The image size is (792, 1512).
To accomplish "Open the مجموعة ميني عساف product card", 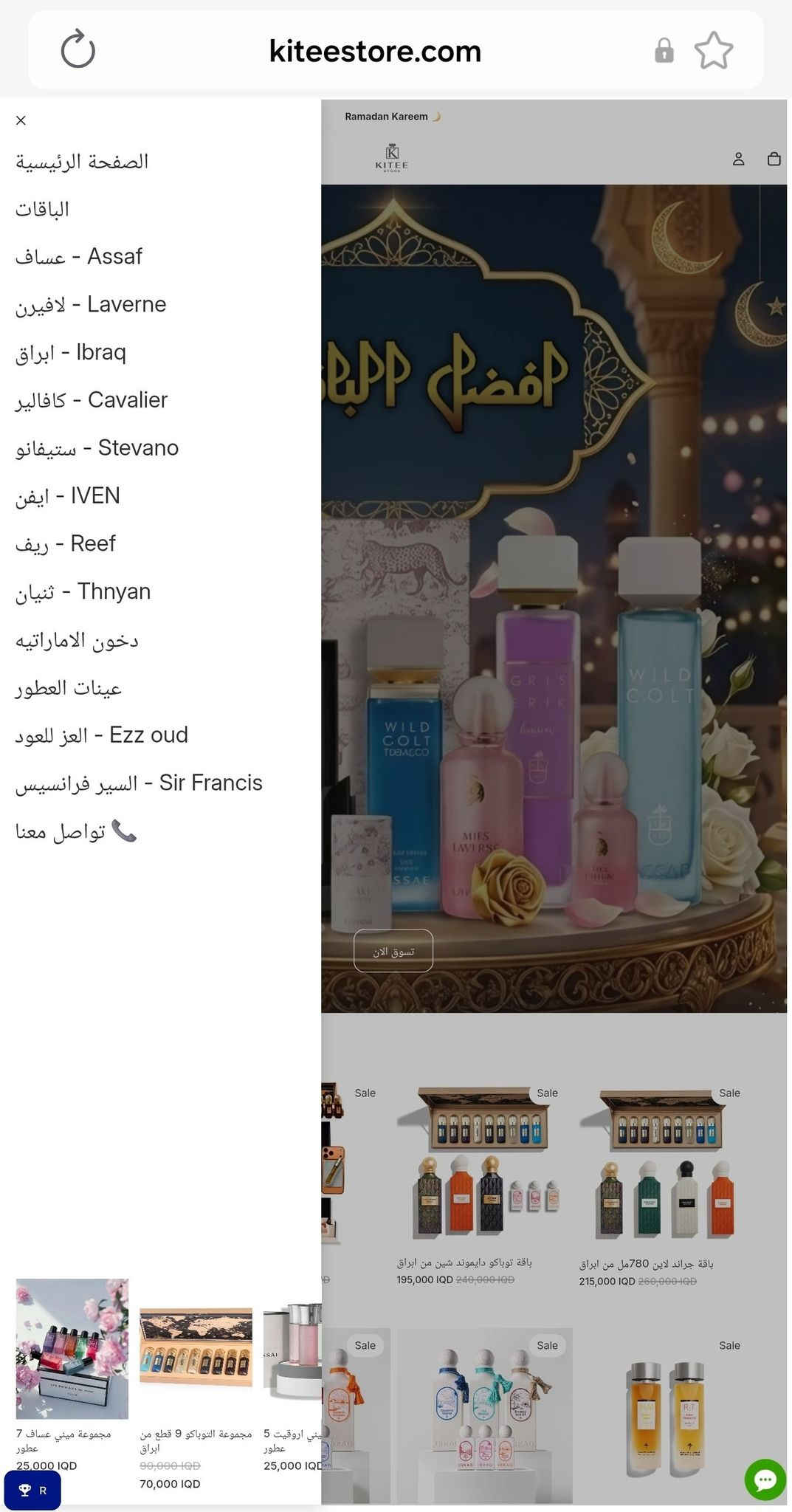I will coord(72,1349).
